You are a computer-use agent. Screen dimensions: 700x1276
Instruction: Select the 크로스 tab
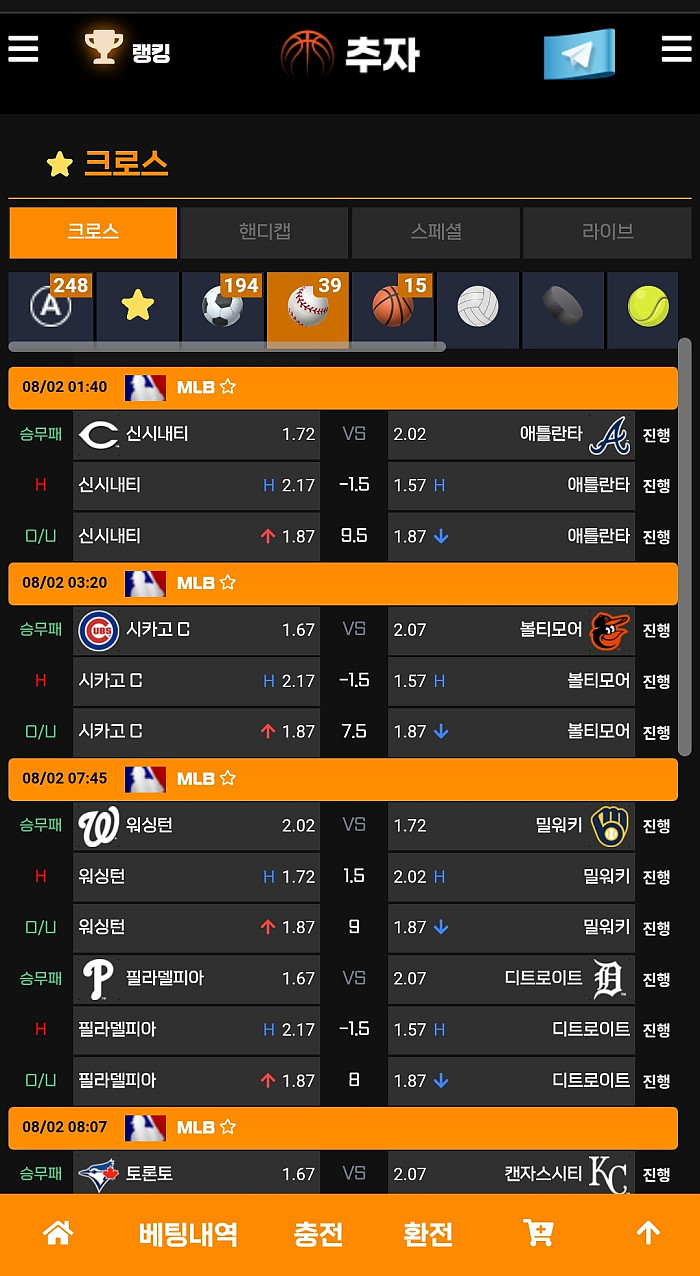(x=93, y=232)
